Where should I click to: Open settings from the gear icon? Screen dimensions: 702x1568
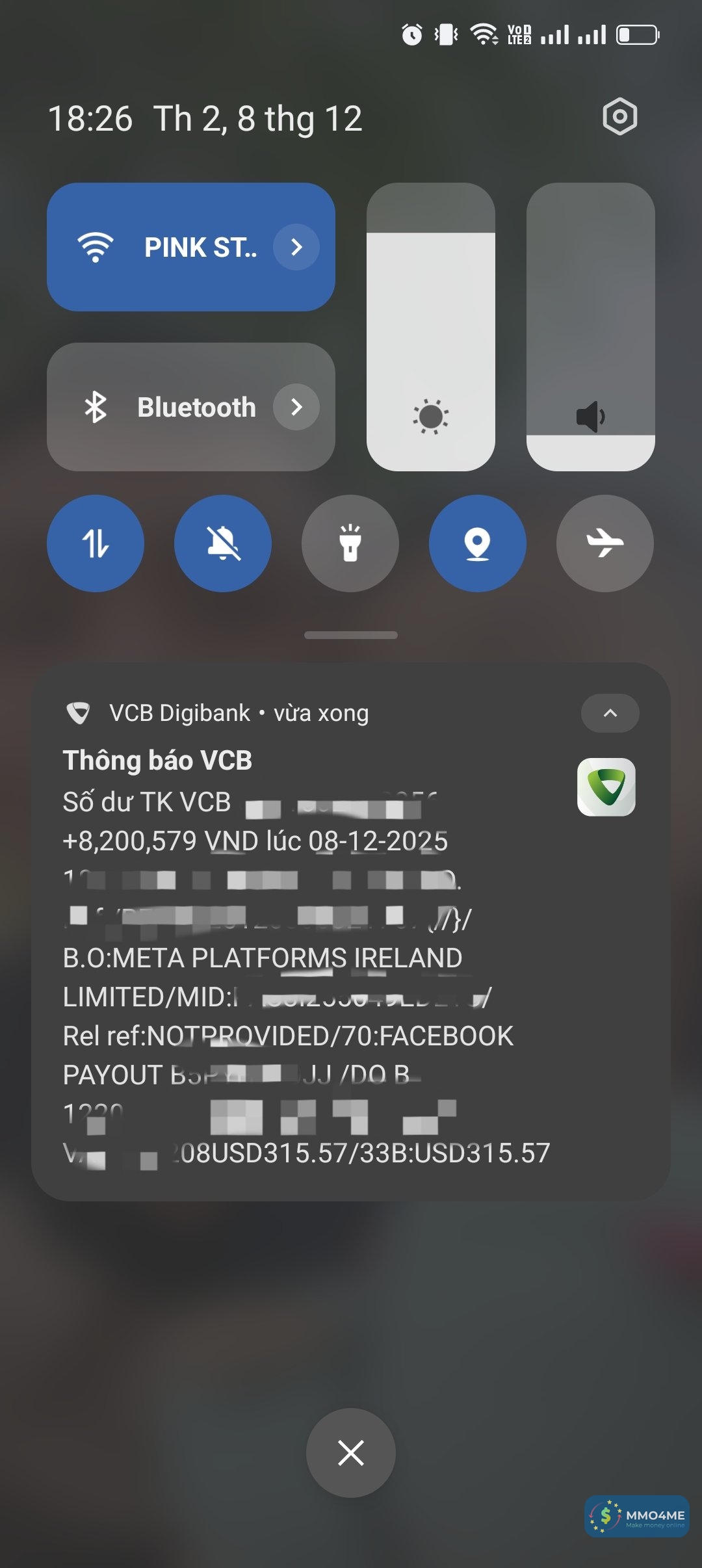tap(619, 117)
